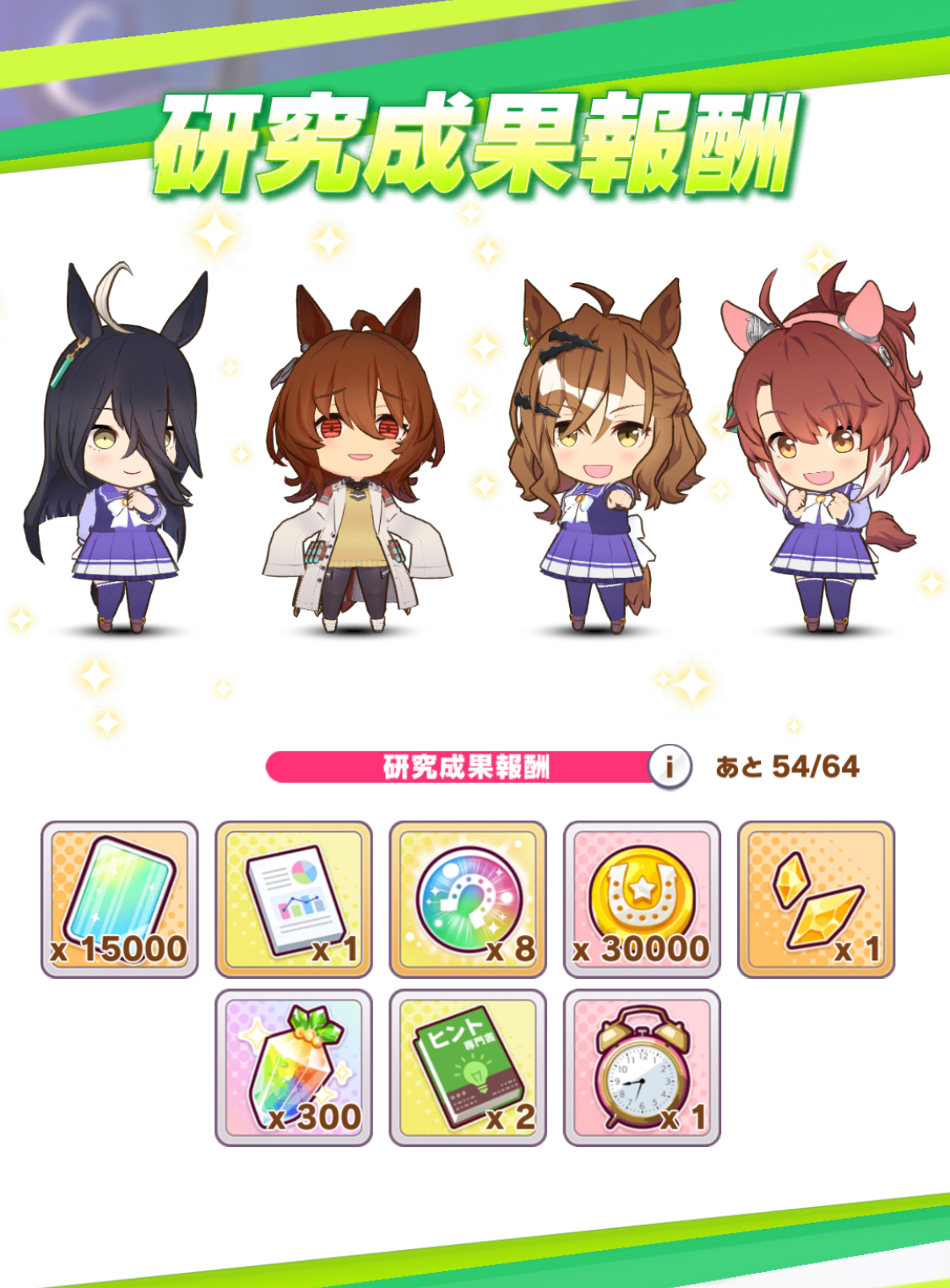View the alarm clock x1 reward
The width and height of the screenshot is (950, 1288).
click(x=642, y=1068)
